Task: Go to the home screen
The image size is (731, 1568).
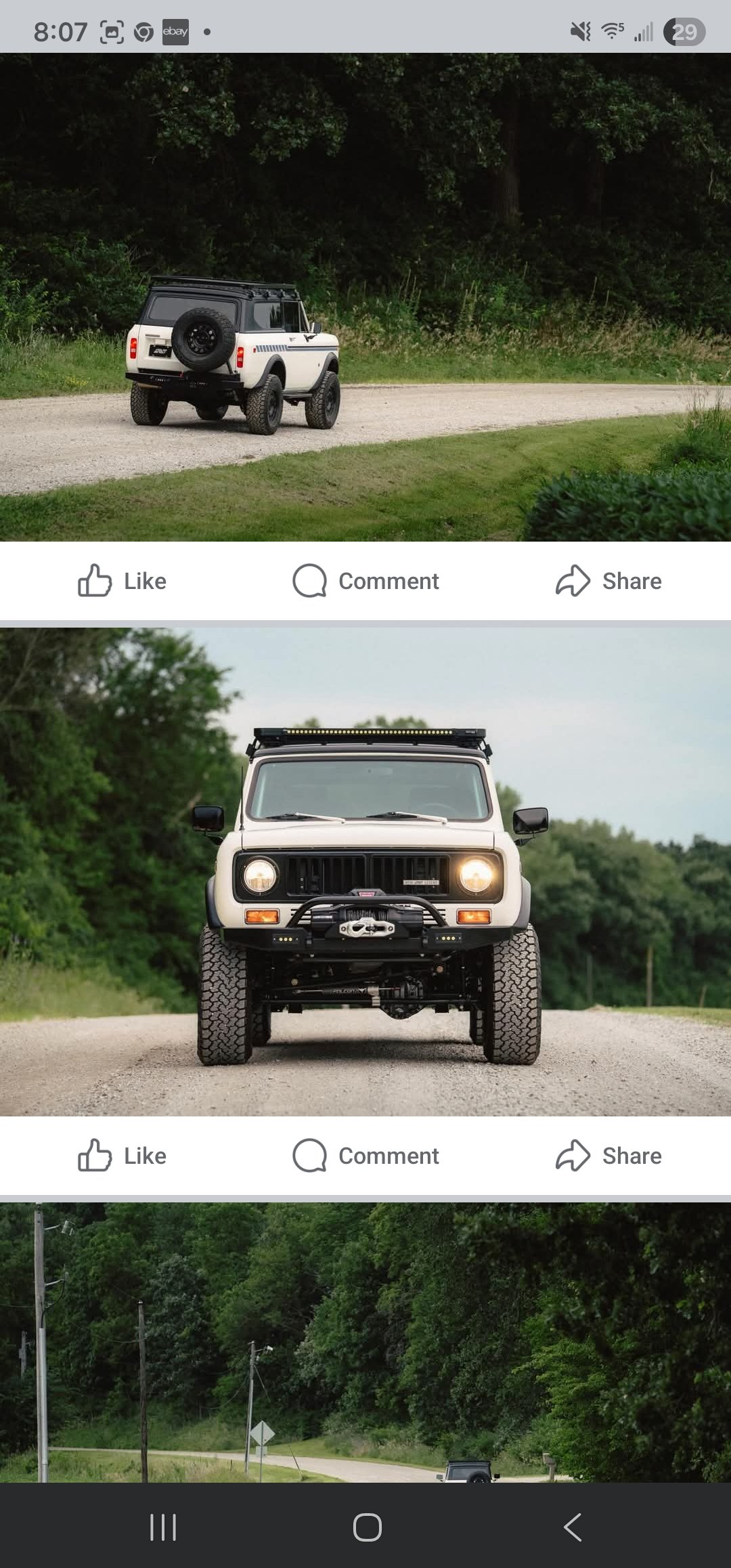Action: coord(367,1527)
